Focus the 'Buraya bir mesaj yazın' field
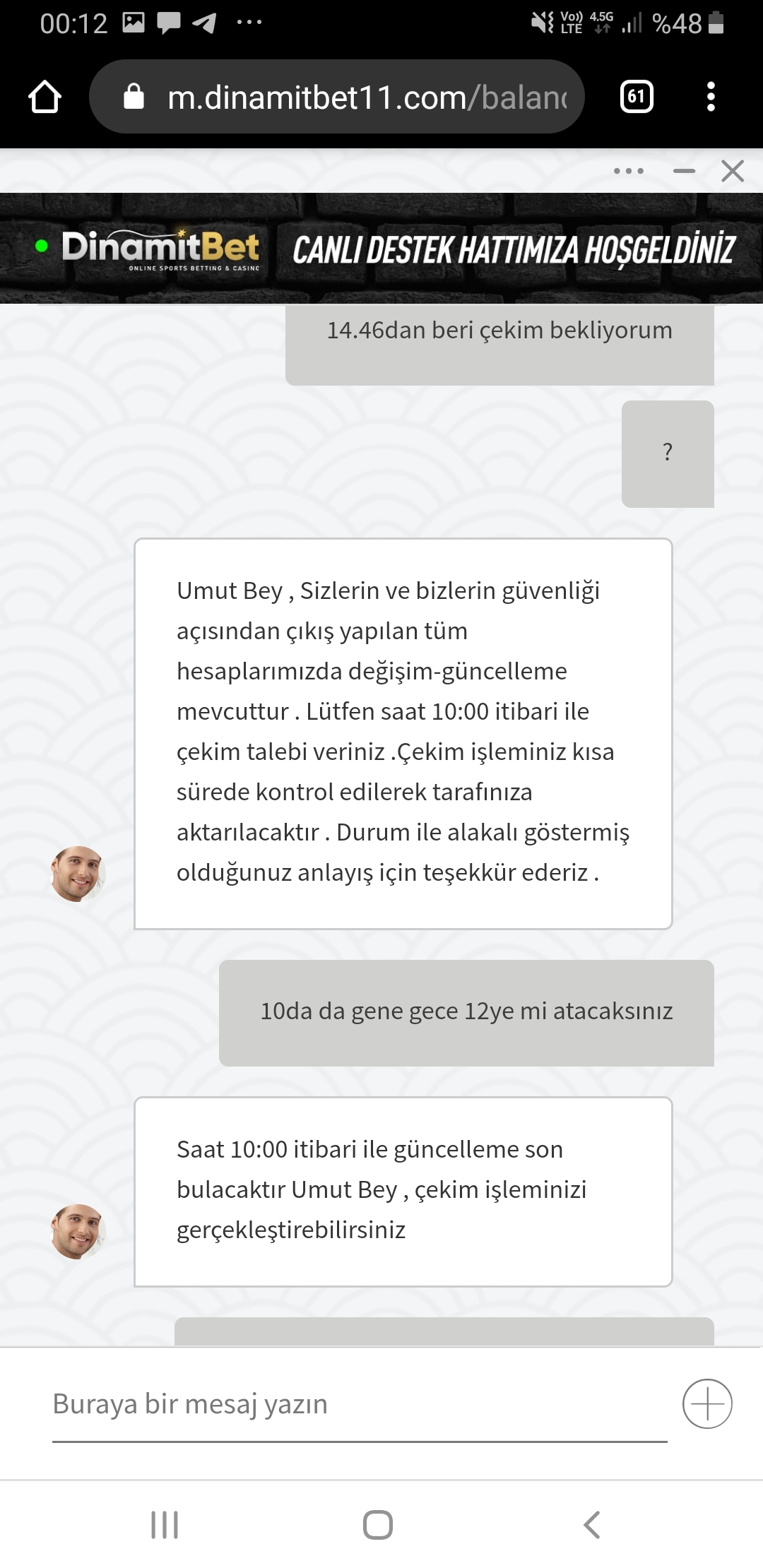 (359, 1404)
